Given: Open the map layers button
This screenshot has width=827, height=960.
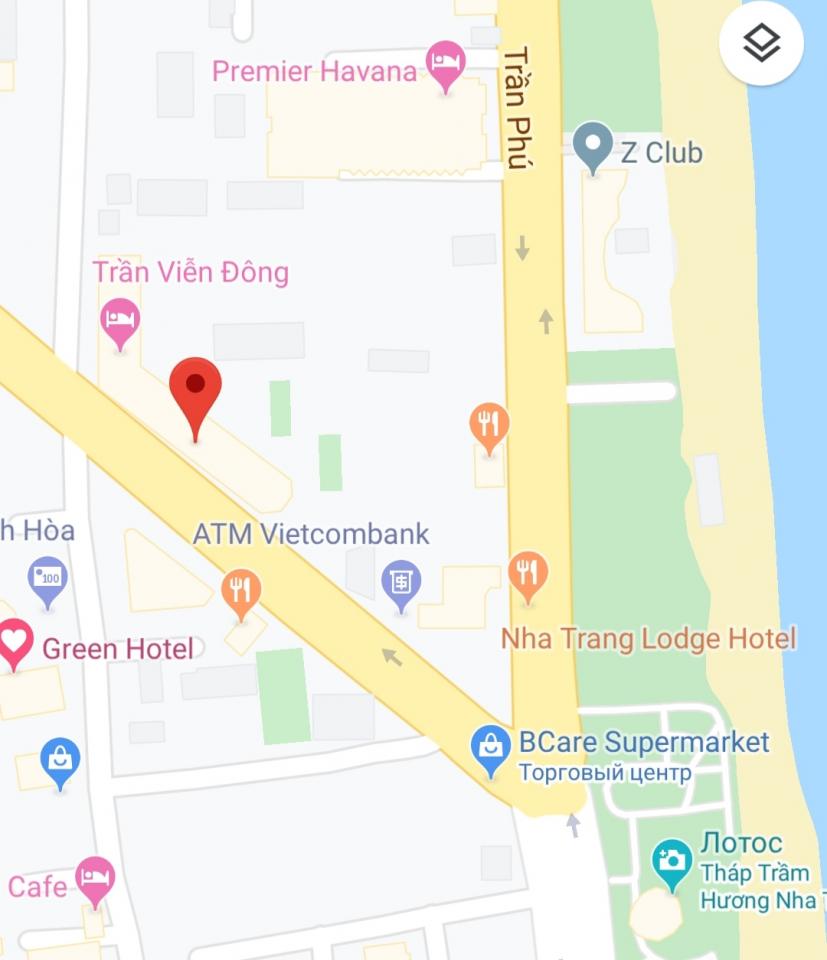Looking at the screenshot, I should point(761,42).
